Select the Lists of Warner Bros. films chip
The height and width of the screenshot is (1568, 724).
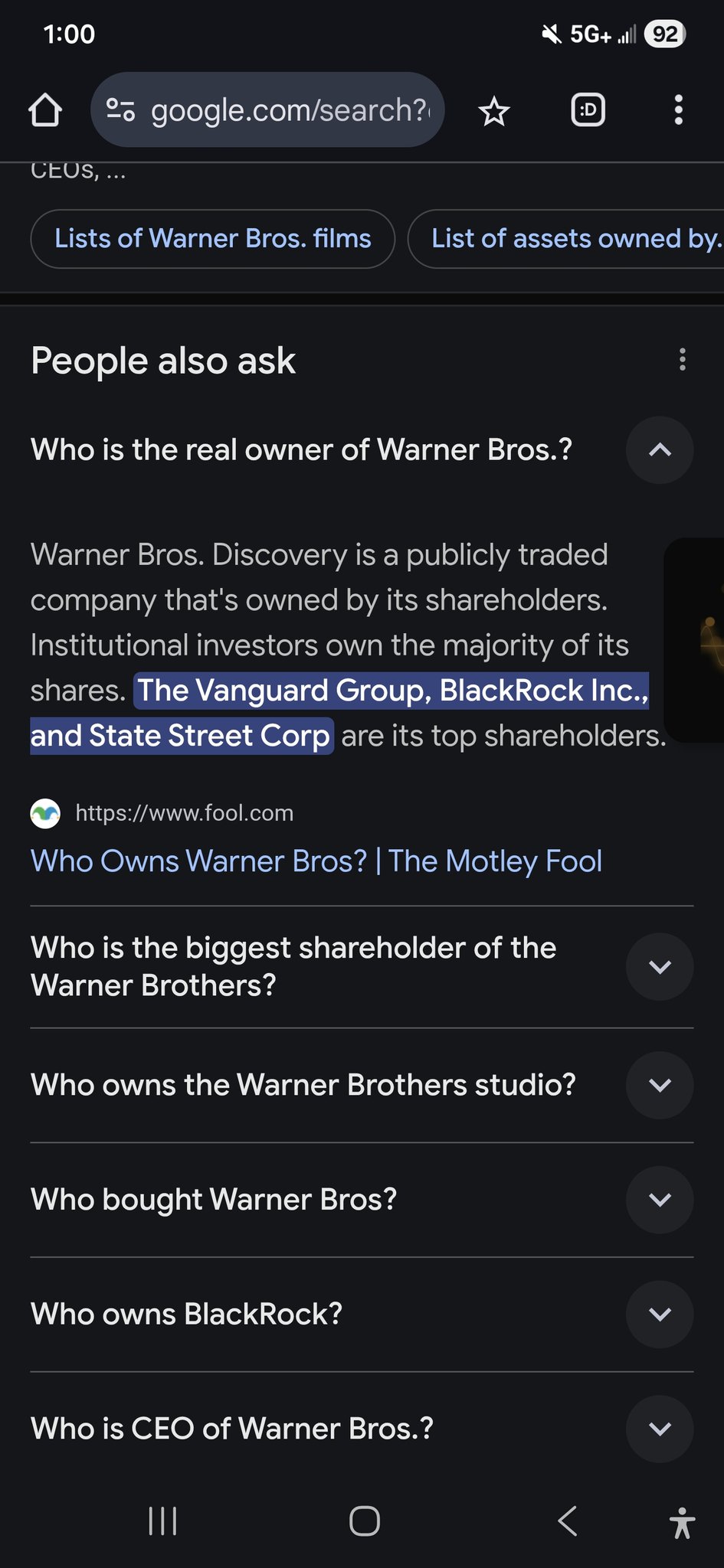click(212, 239)
